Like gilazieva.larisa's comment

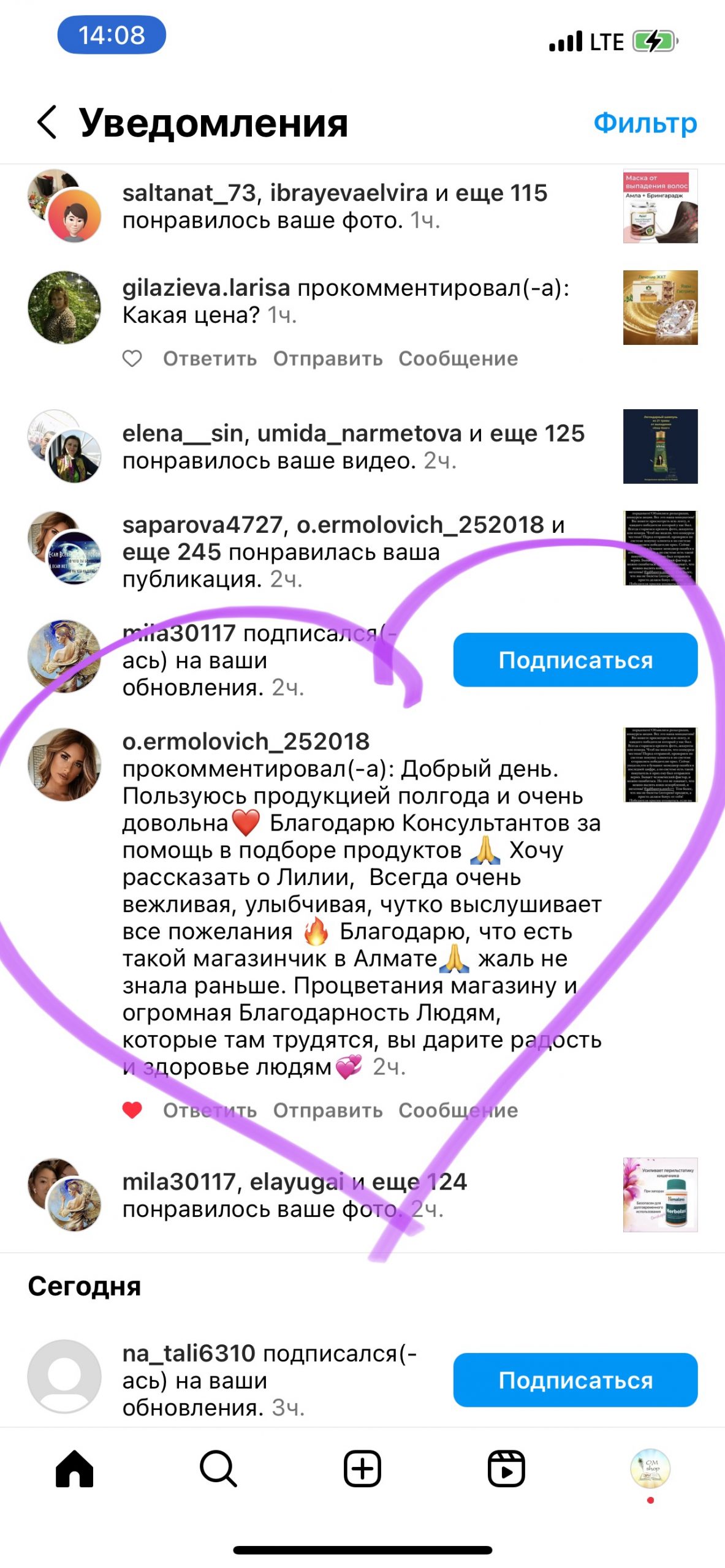pos(132,358)
